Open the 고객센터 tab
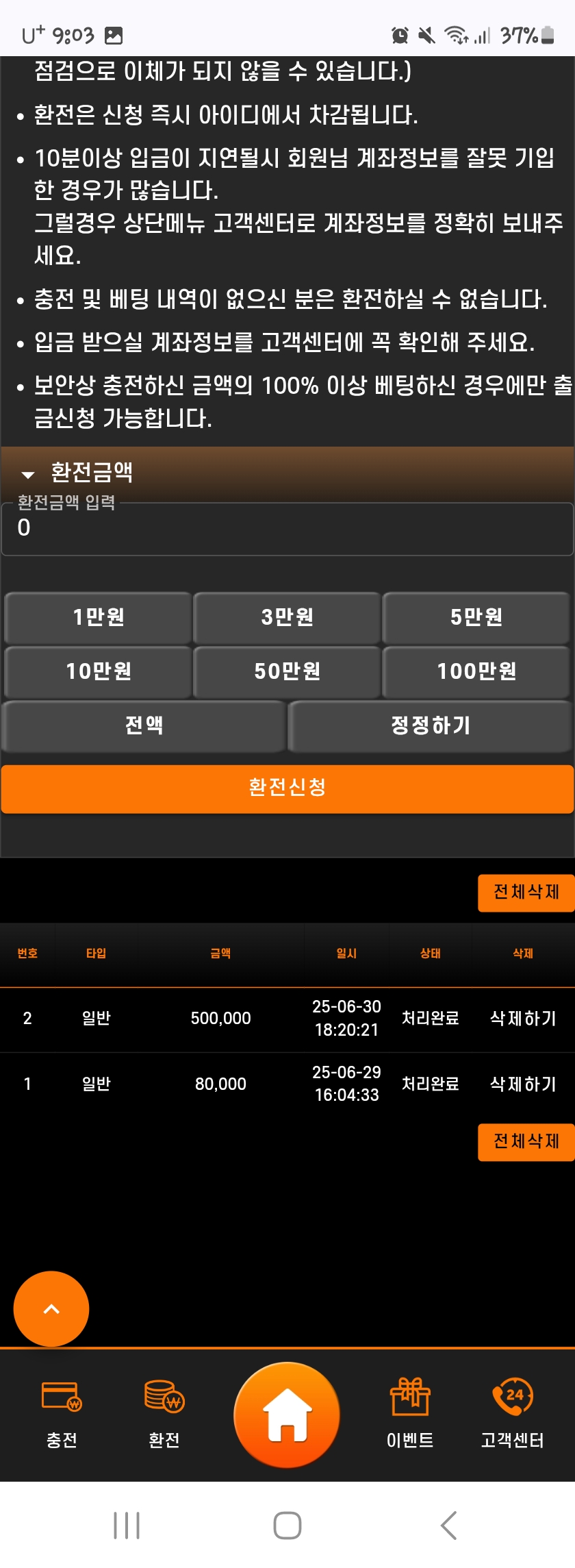575x1568 pixels. (512, 1413)
